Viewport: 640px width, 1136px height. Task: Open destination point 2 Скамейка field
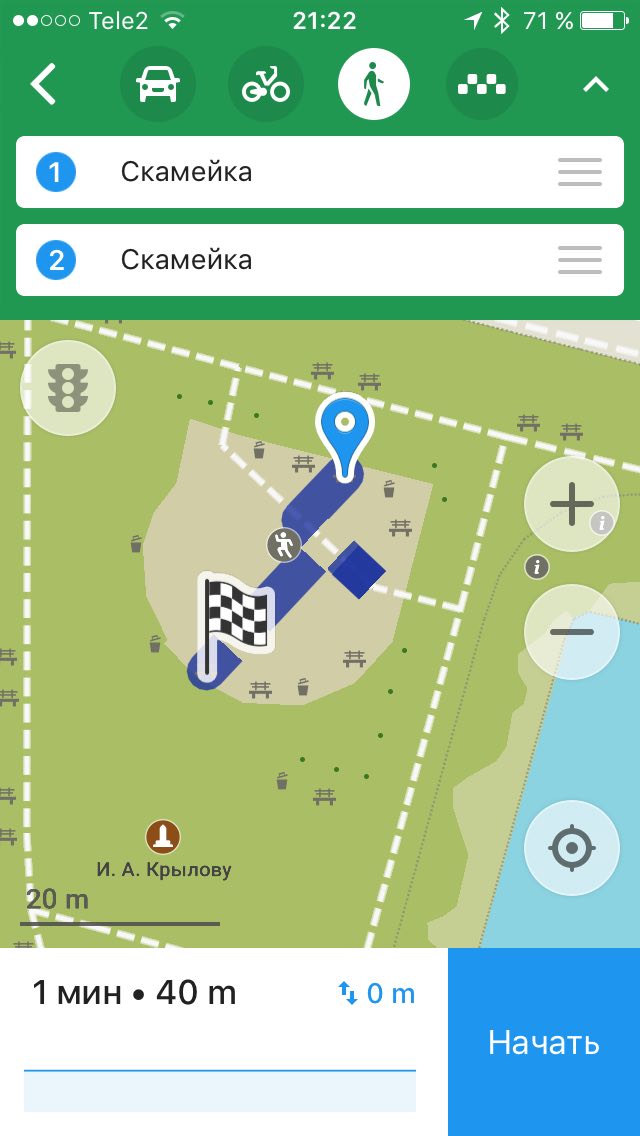[x=320, y=260]
